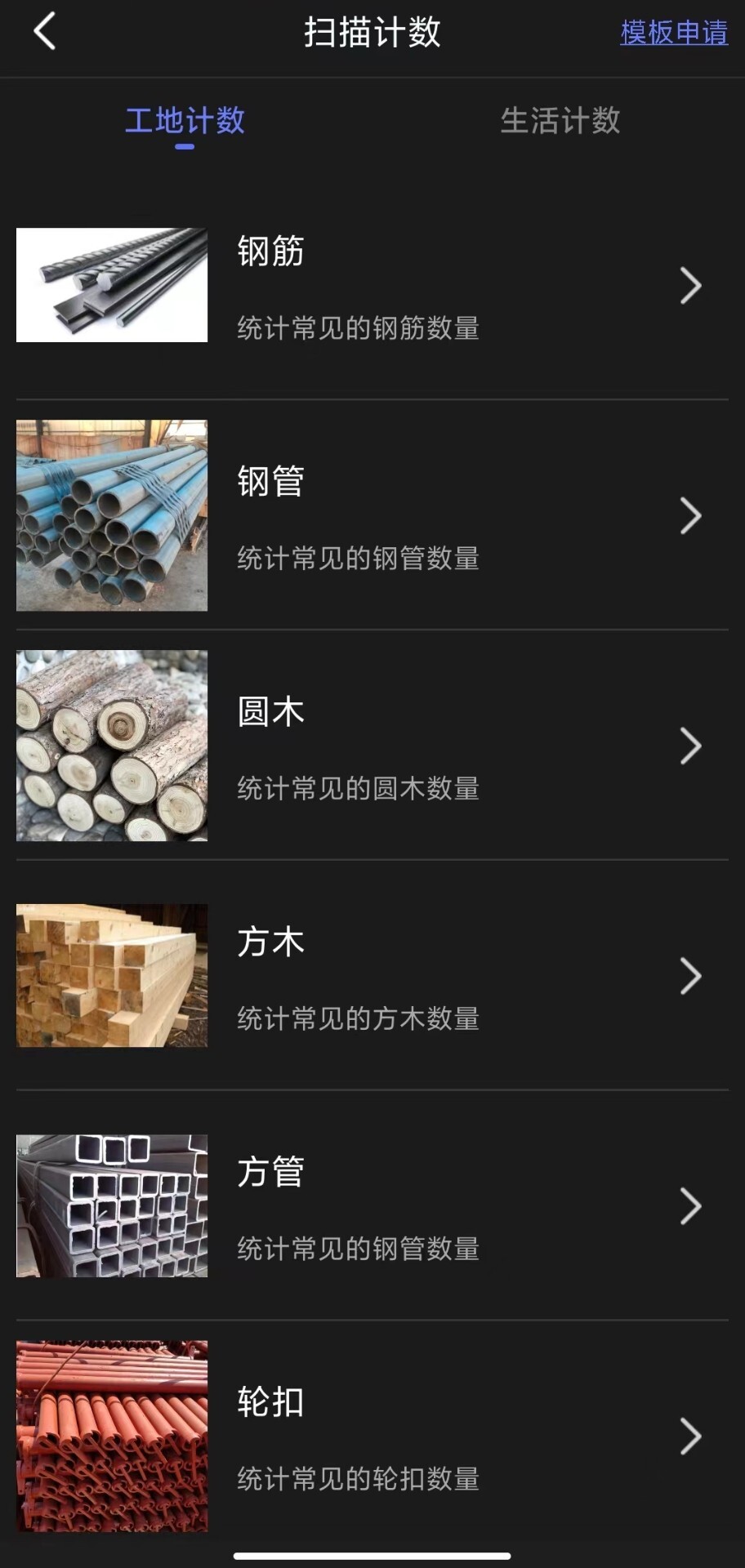The image size is (745, 1568).
Task: Tap the red 轮扣 wheel-buckle thumbnail
Action: [x=111, y=1437]
